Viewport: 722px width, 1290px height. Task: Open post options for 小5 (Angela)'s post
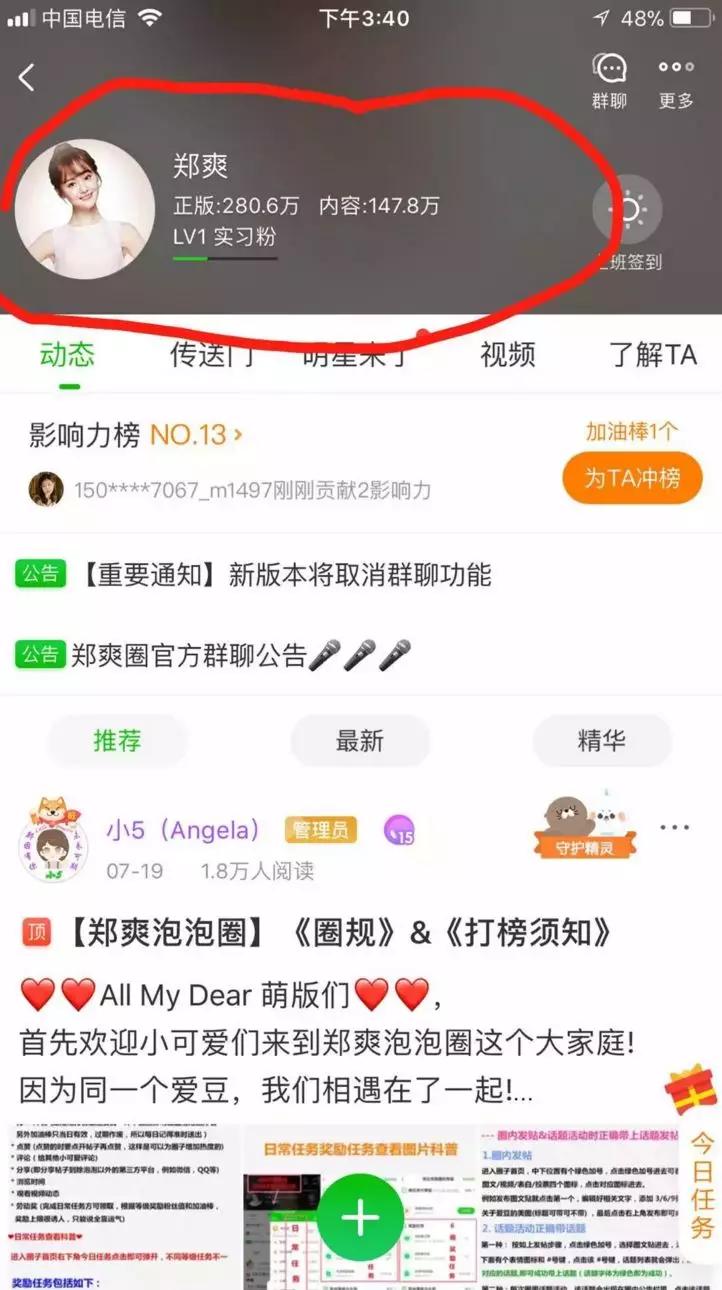674,828
